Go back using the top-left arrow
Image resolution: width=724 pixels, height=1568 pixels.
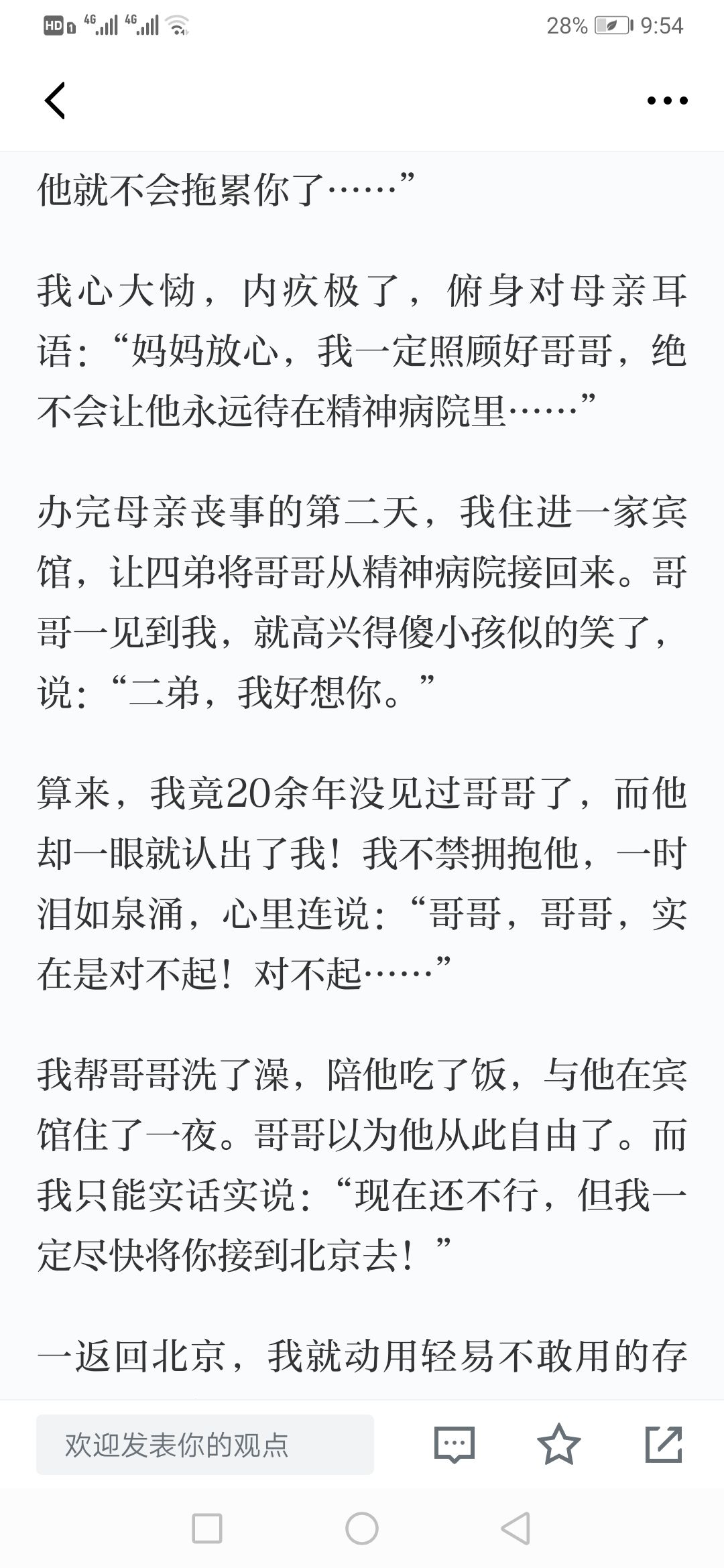(55, 101)
